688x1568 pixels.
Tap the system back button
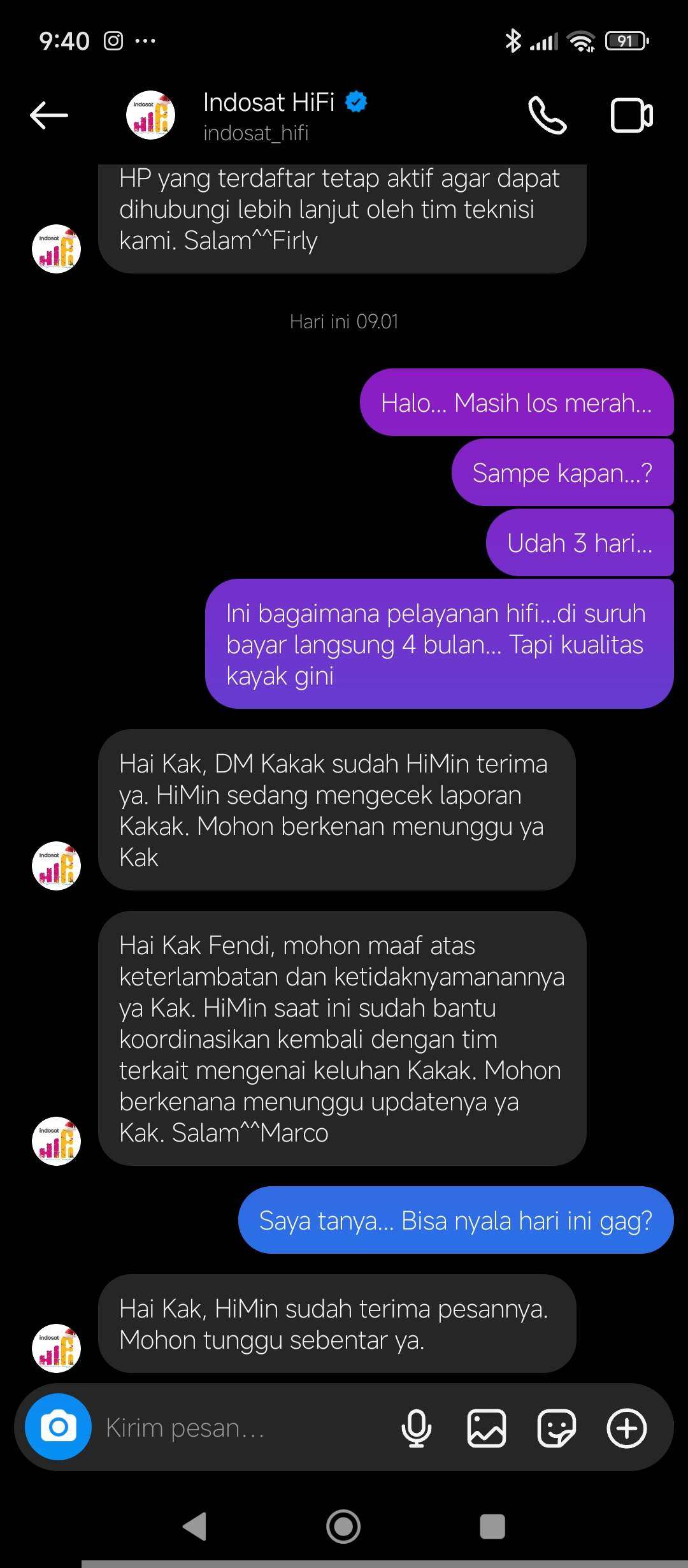coord(195,1527)
